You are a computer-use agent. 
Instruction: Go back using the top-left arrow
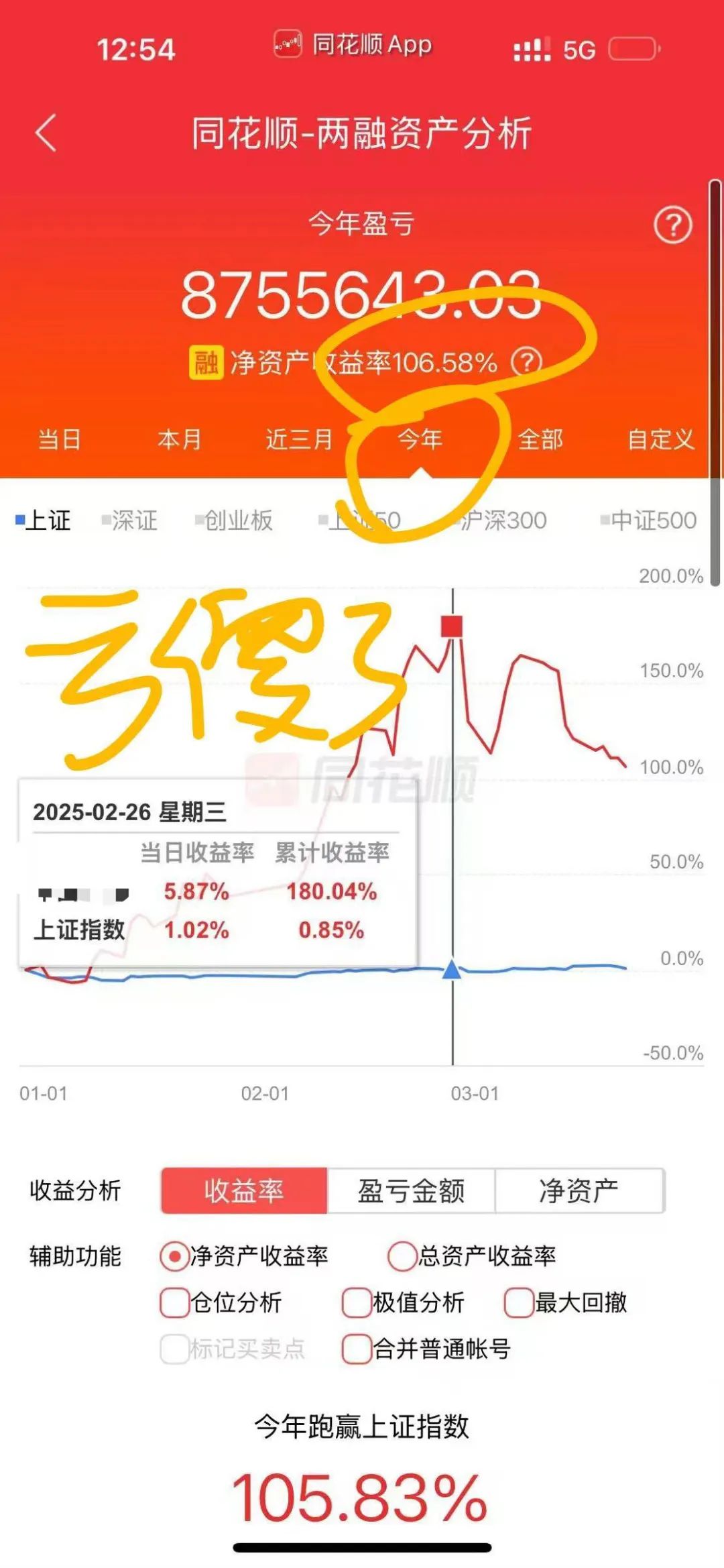point(46,133)
